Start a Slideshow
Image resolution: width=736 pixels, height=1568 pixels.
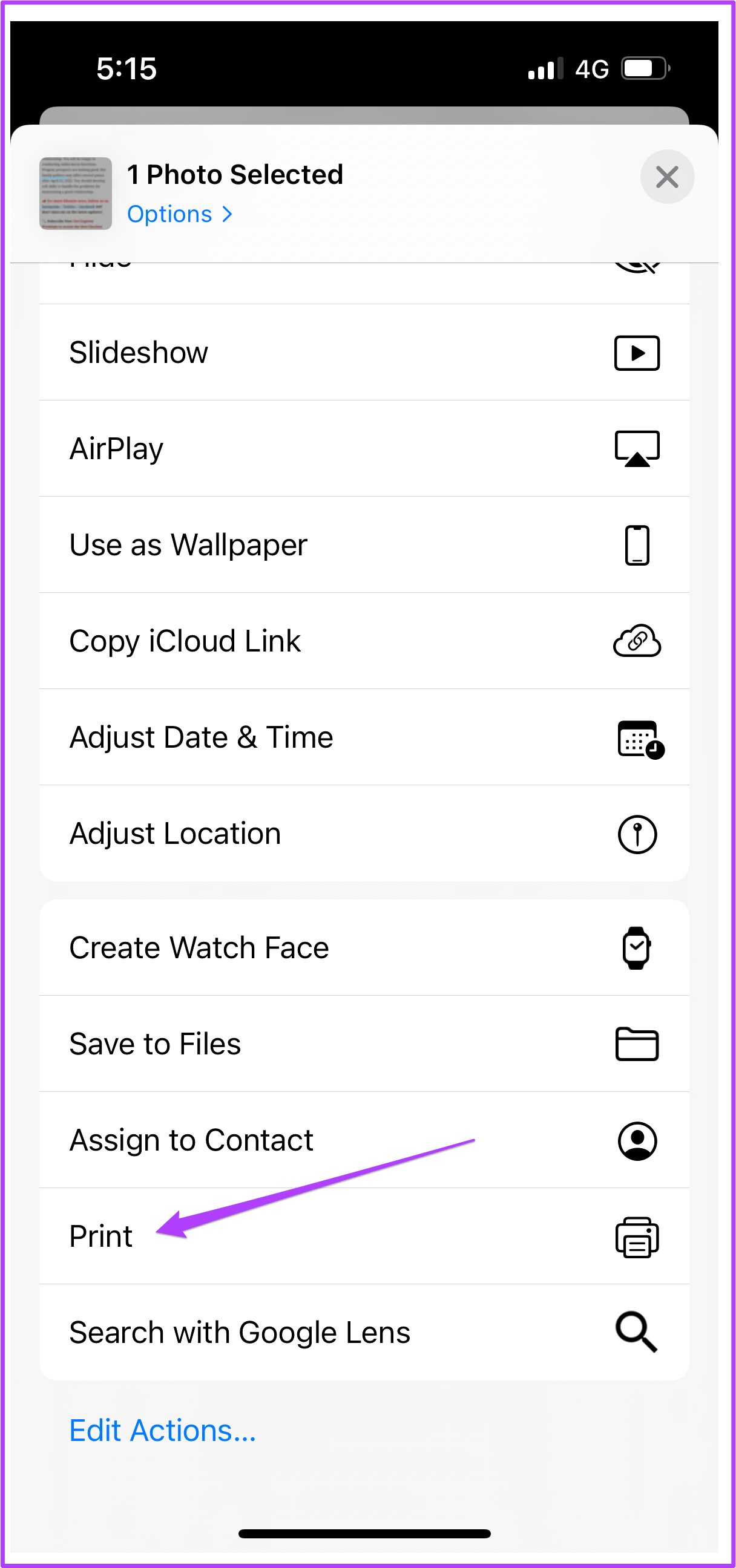tap(364, 353)
